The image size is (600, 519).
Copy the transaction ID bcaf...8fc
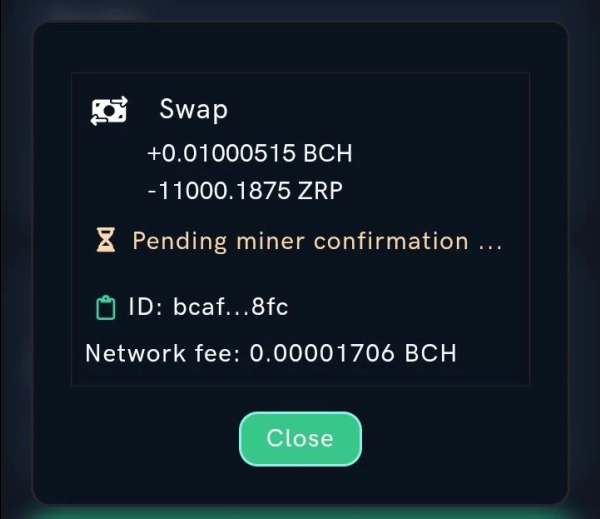pos(106,308)
